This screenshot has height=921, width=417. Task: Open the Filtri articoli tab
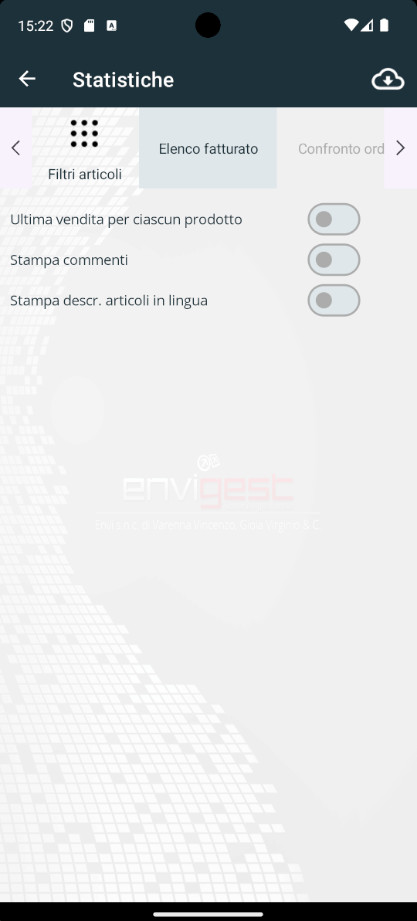(85, 149)
